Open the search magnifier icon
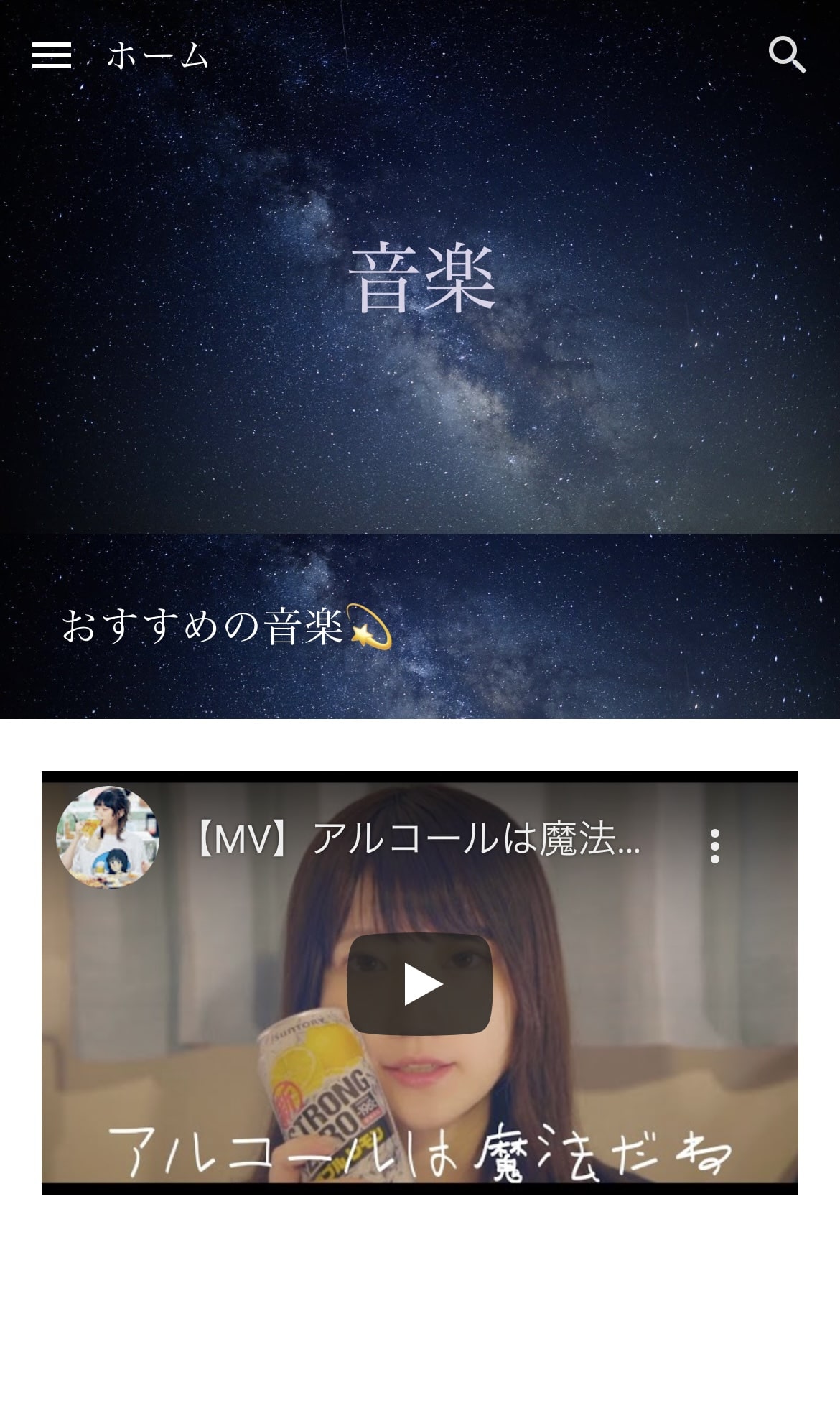 coord(787,55)
